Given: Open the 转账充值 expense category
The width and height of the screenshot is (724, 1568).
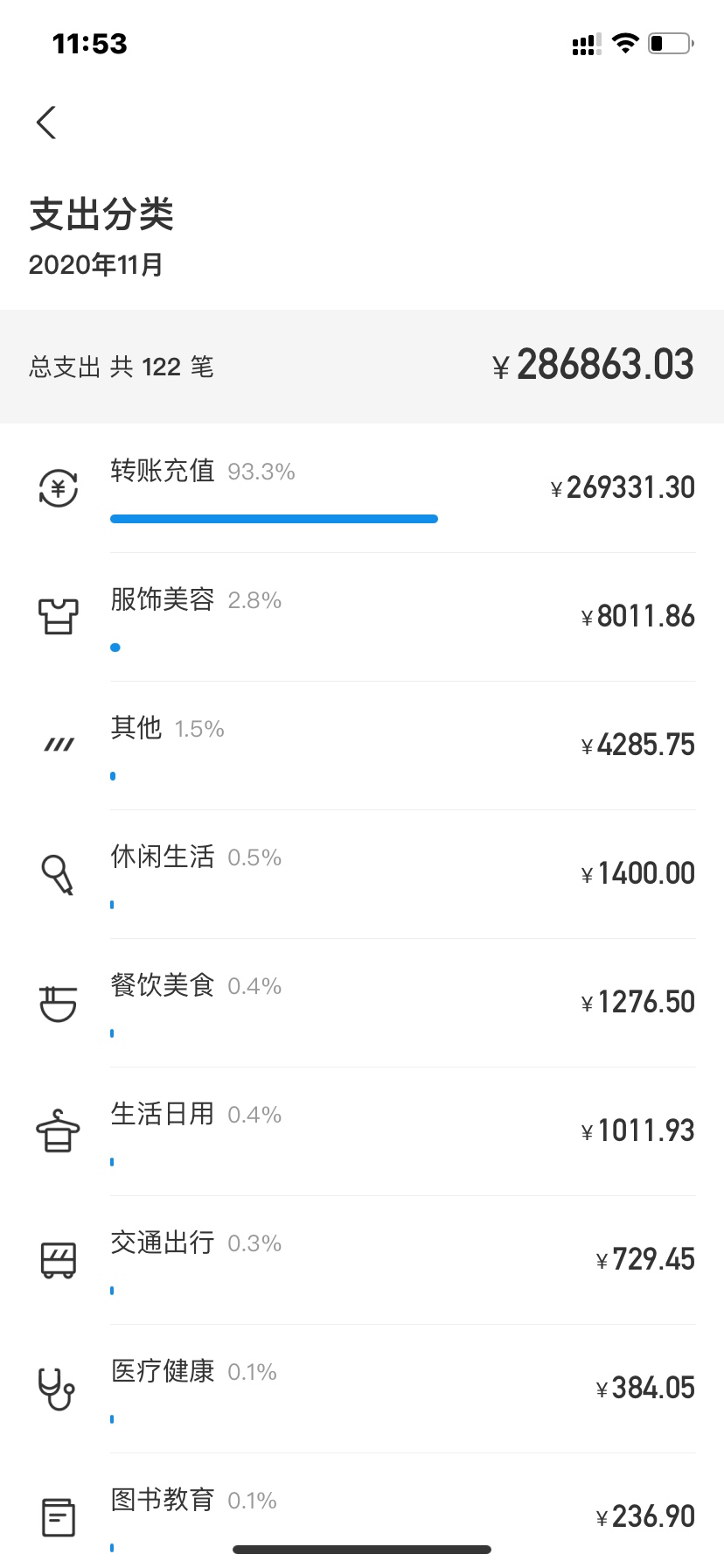Looking at the screenshot, I should point(362,488).
